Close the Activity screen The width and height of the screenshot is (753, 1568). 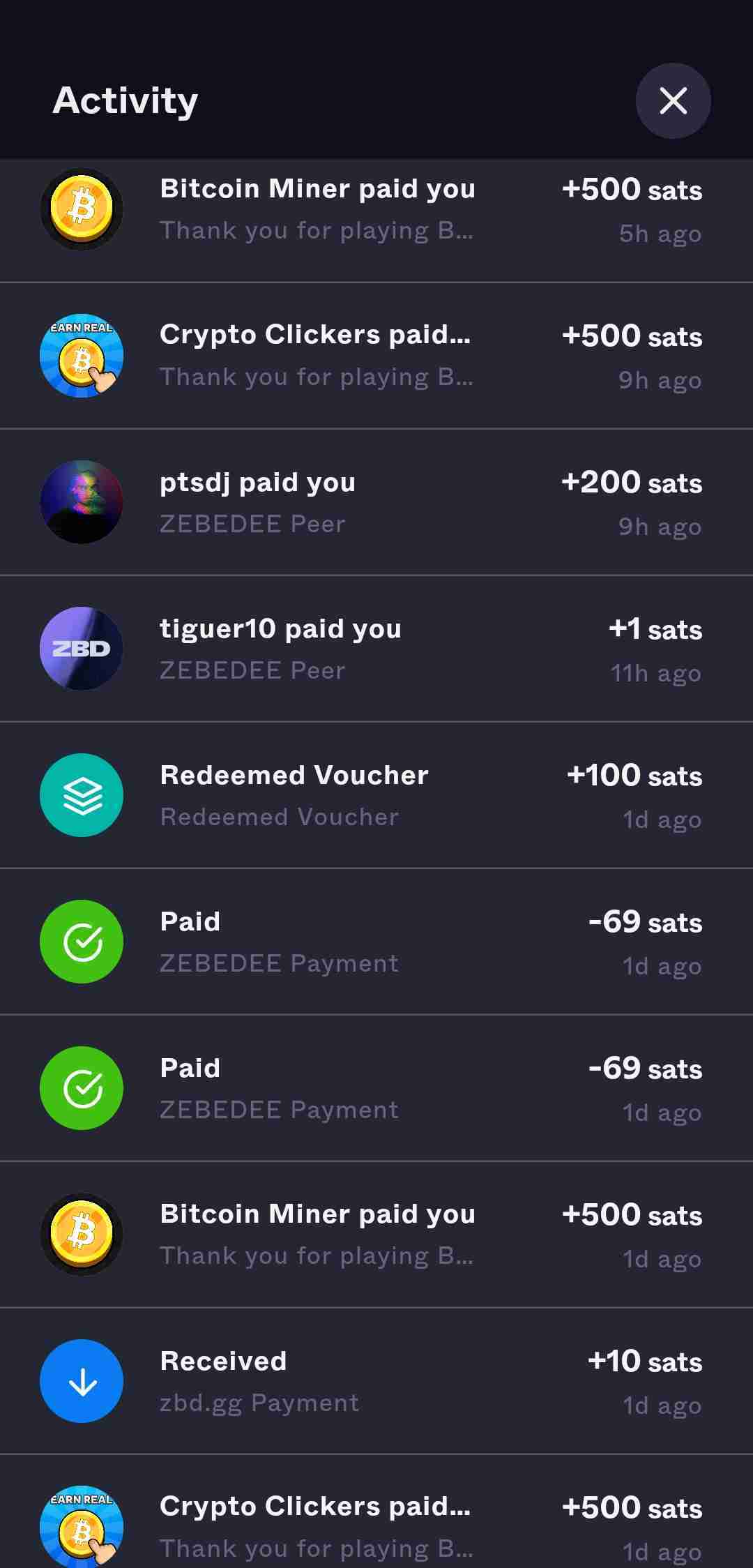coord(673,101)
